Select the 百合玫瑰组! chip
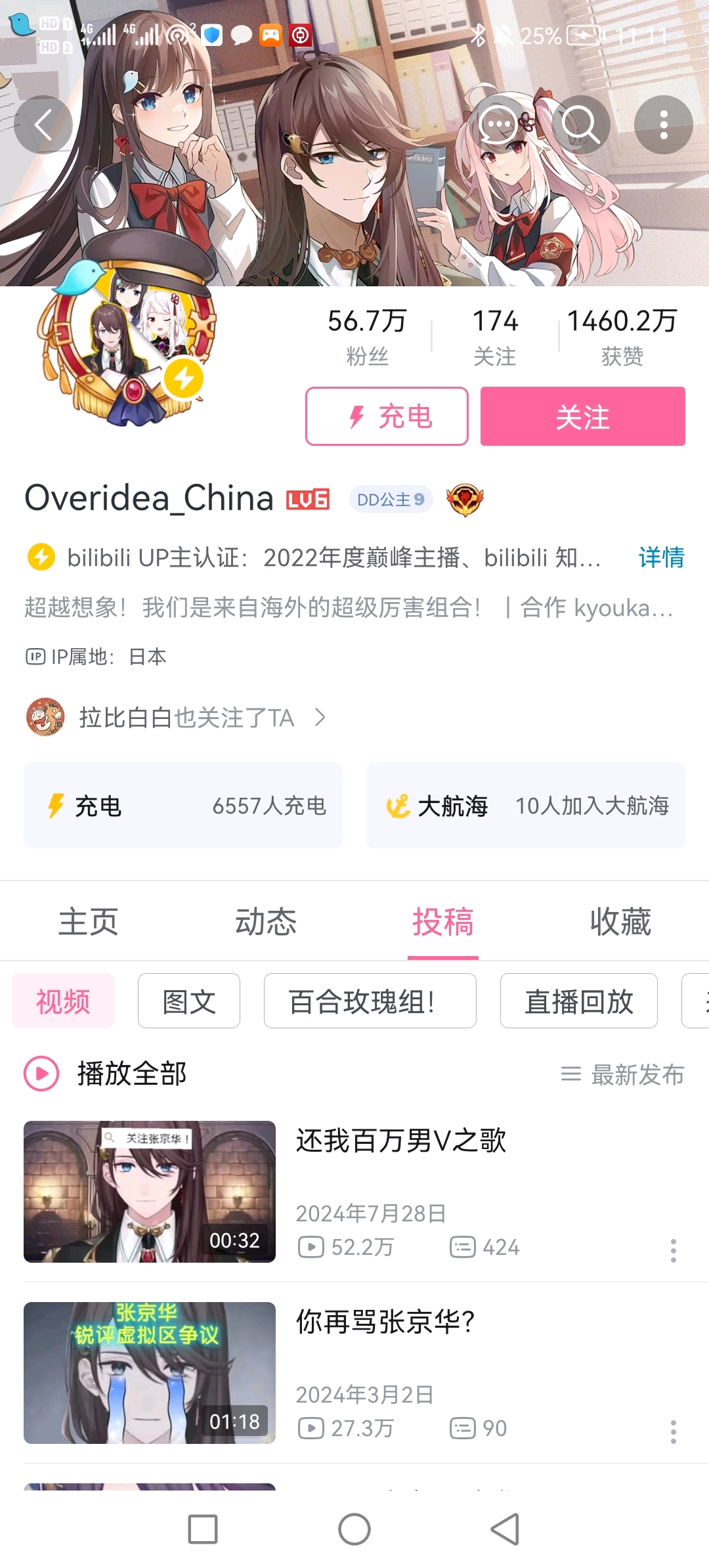 click(370, 1001)
